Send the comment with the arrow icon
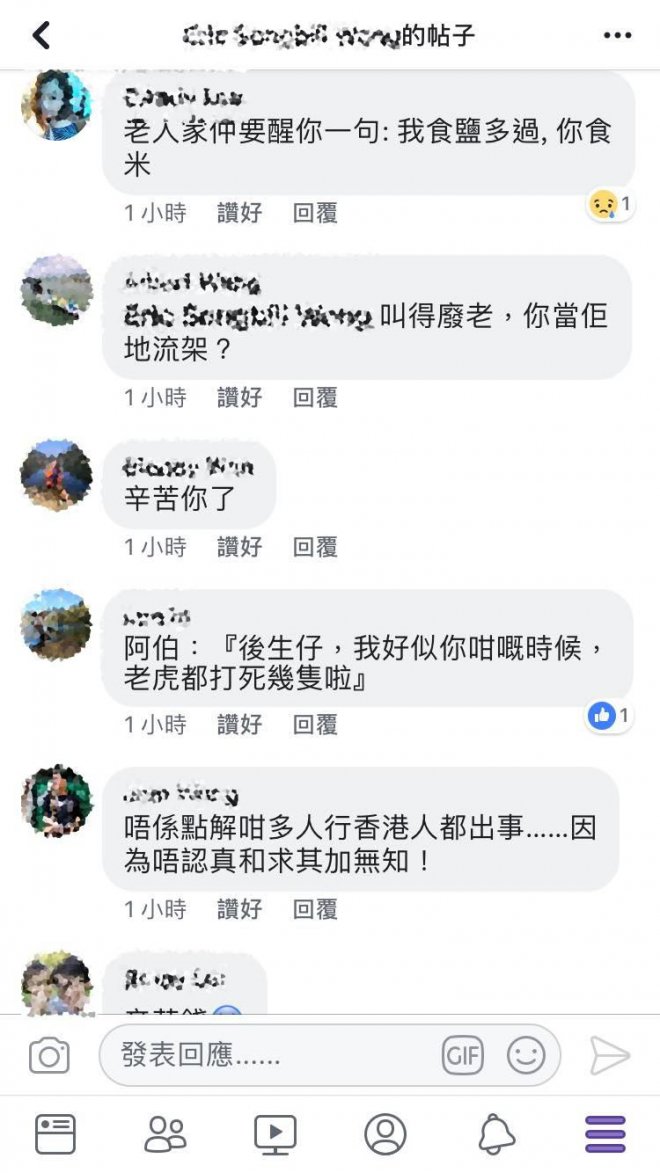 click(x=609, y=1055)
